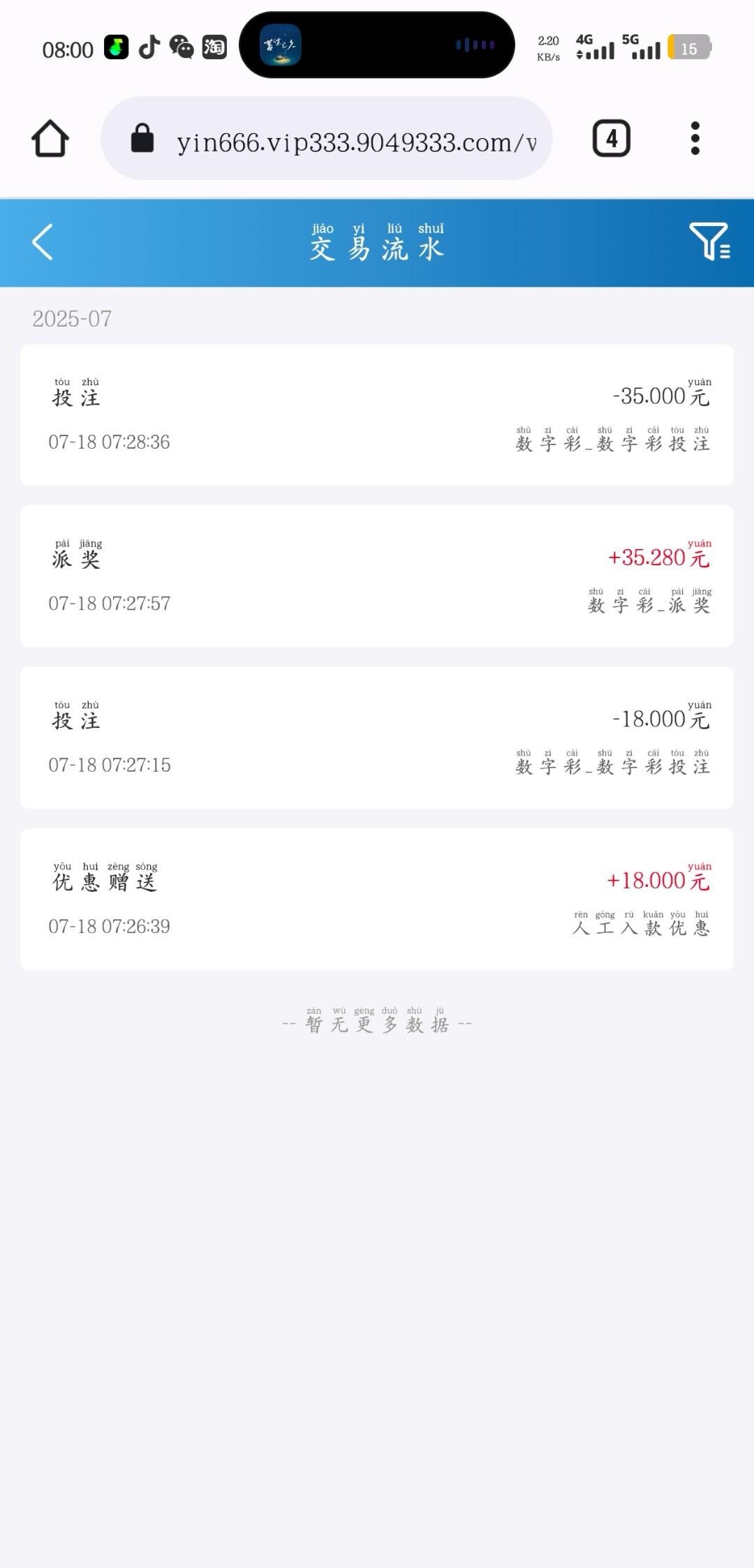Go back from the 交易流水 page
This screenshot has width=754, height=1568.
43,242
